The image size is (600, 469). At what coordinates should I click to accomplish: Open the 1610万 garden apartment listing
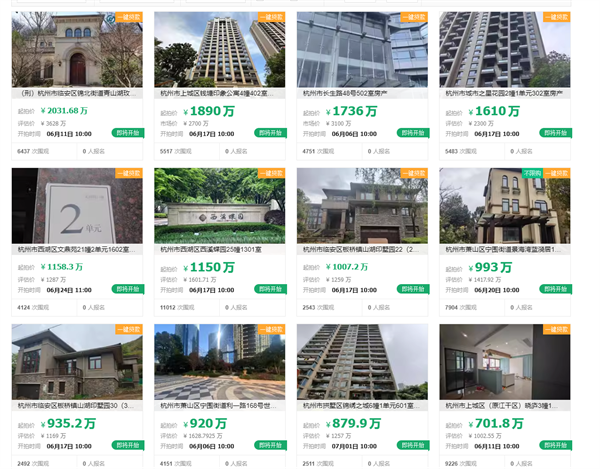point(504,50)
